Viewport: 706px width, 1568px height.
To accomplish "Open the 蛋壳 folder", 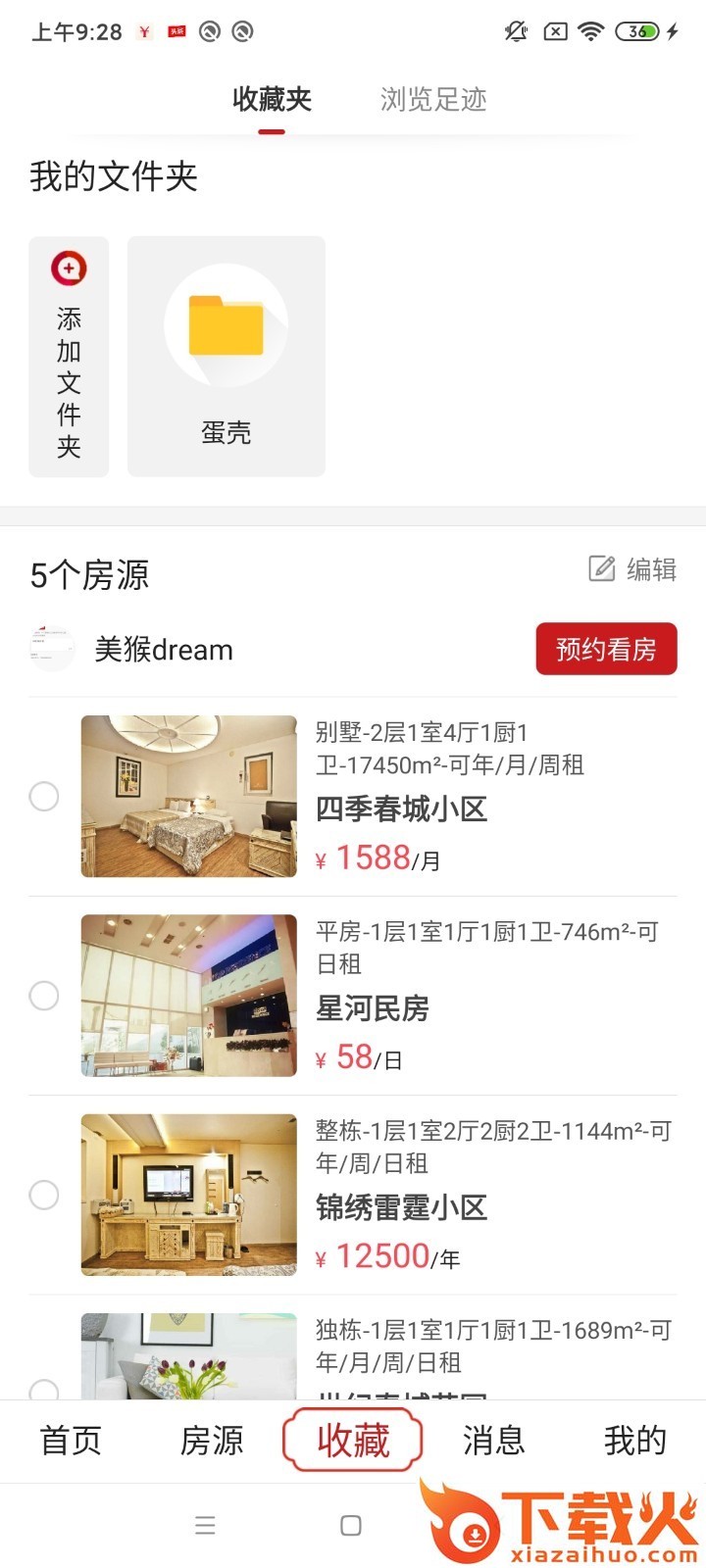I will [227, 357].
